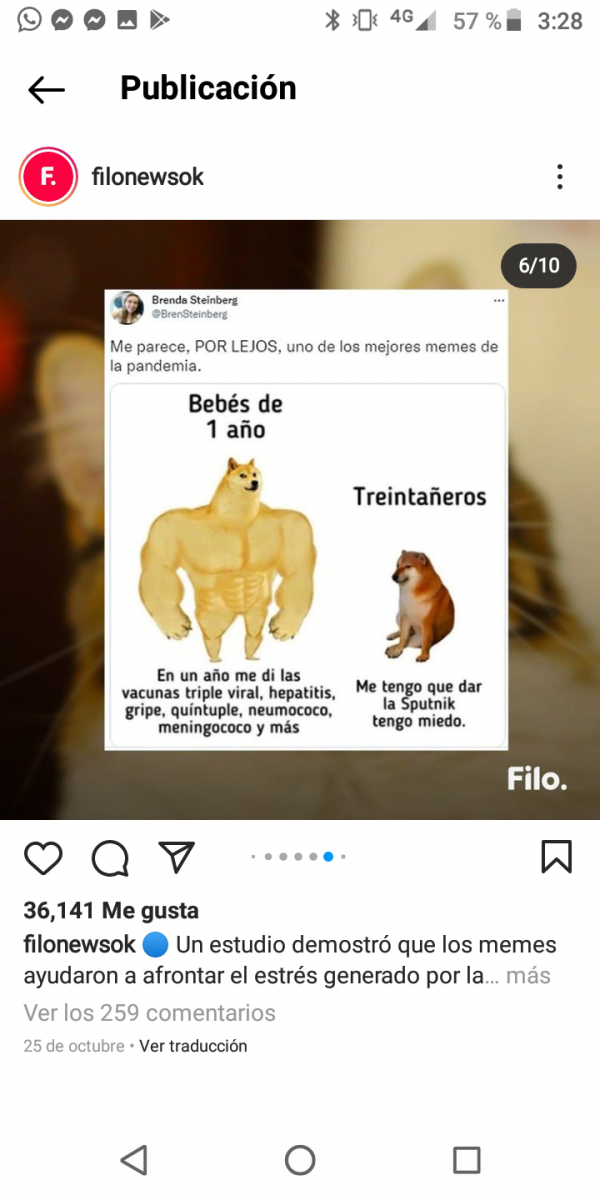Tap Ver traducción under the caption
The image size is (600, 1200).
coord(193,1046)
